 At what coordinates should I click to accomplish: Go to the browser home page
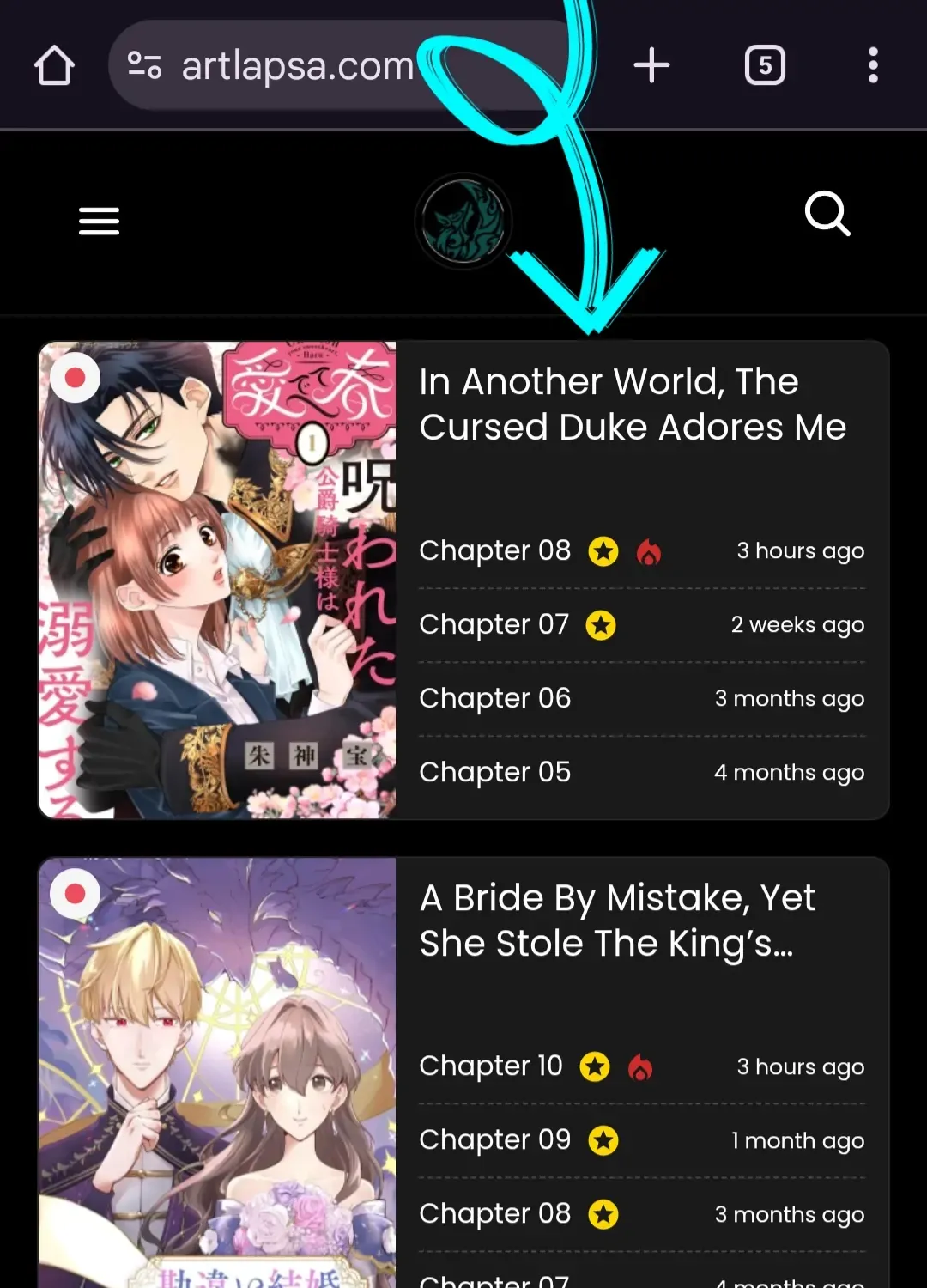54,65
